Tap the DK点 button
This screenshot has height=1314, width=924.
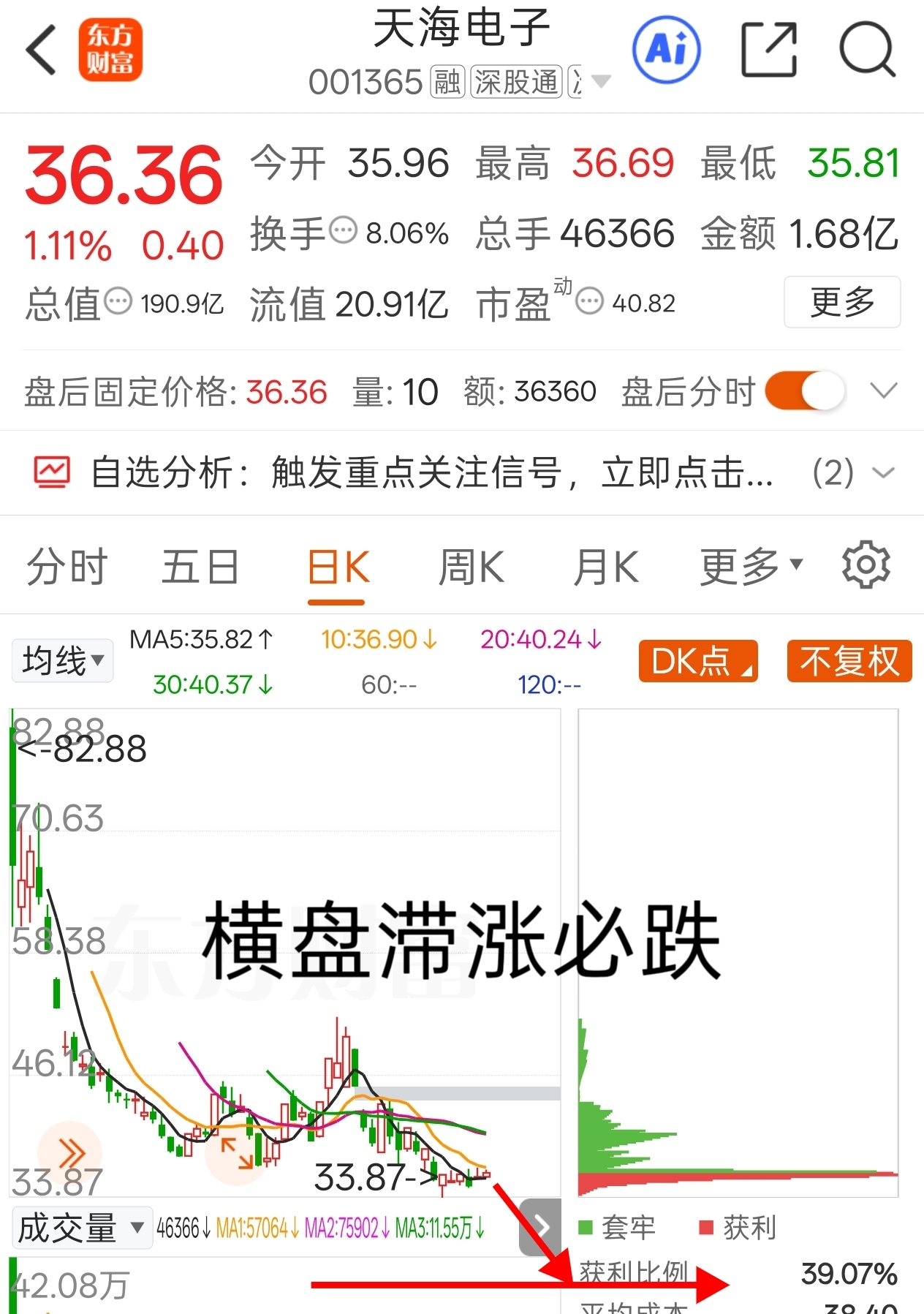pyautogui.click(x=698, y=661)
